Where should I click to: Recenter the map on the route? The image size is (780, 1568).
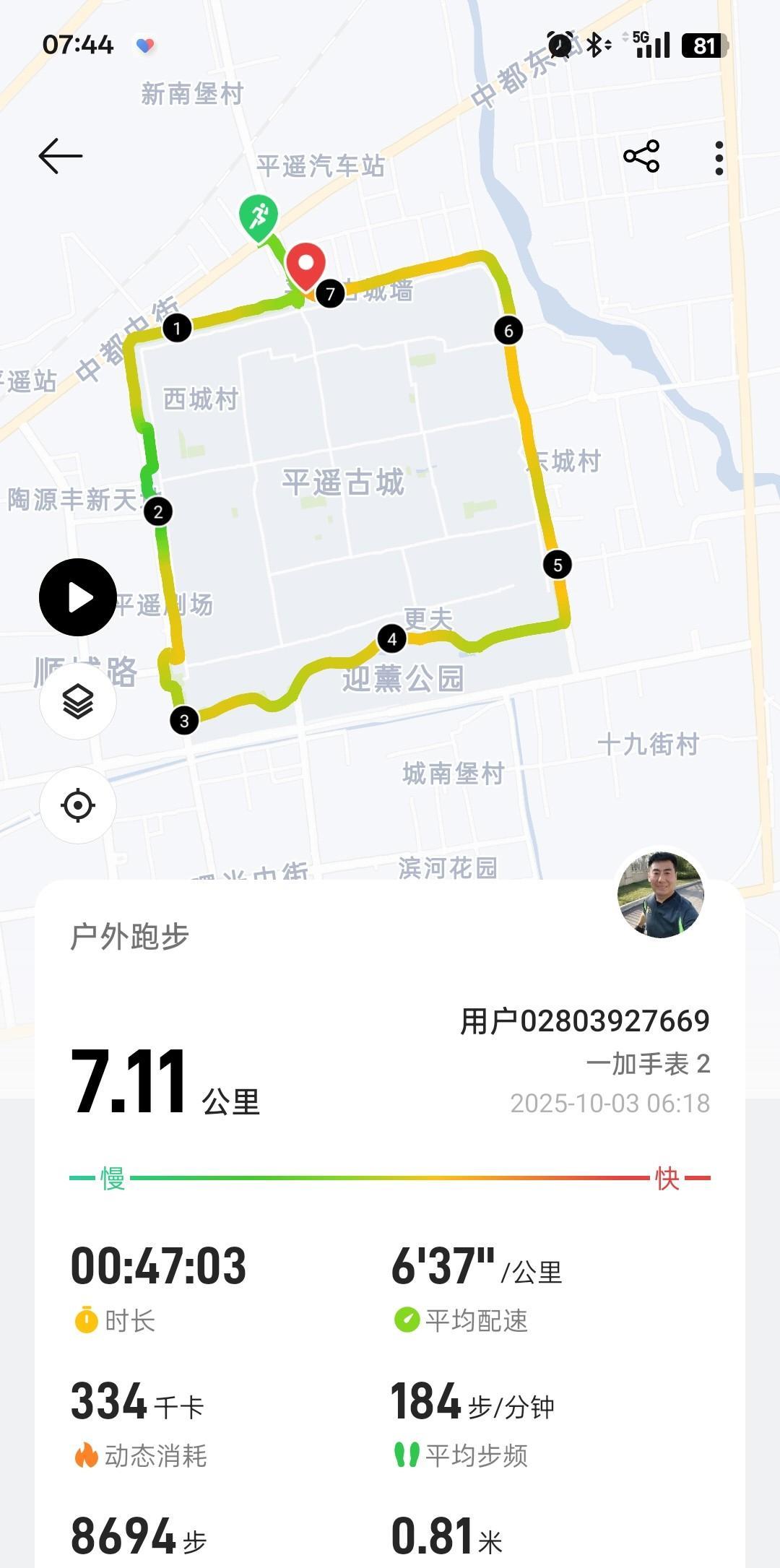click(x=78, y=805)
